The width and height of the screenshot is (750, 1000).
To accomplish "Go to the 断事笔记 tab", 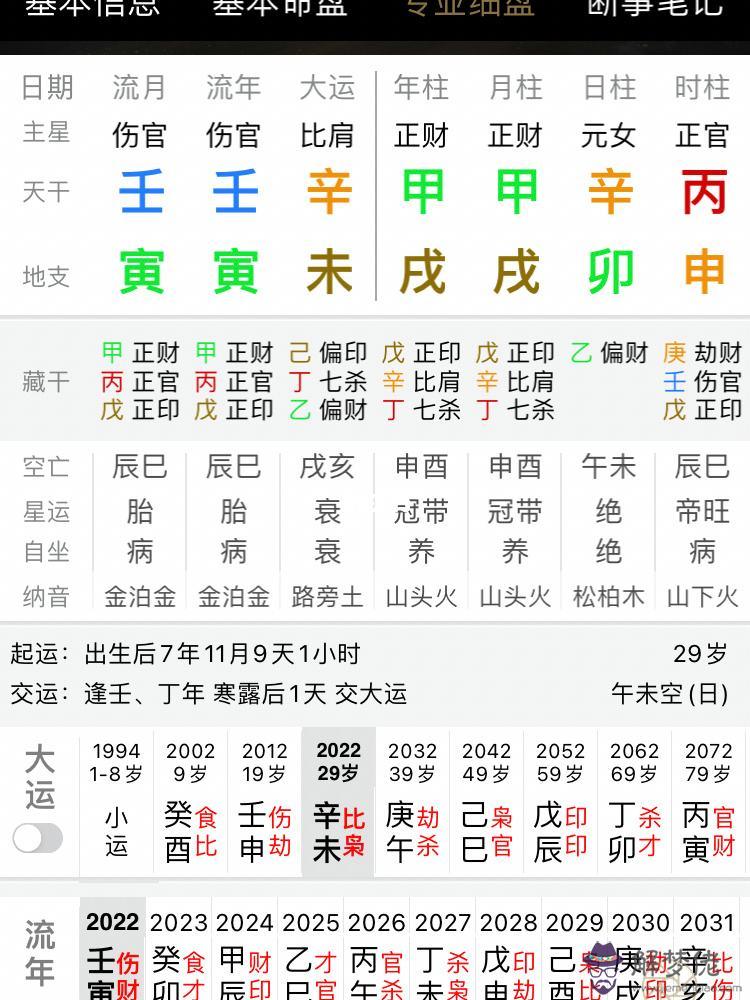I will pyautogui.click(x=655, y=8).
